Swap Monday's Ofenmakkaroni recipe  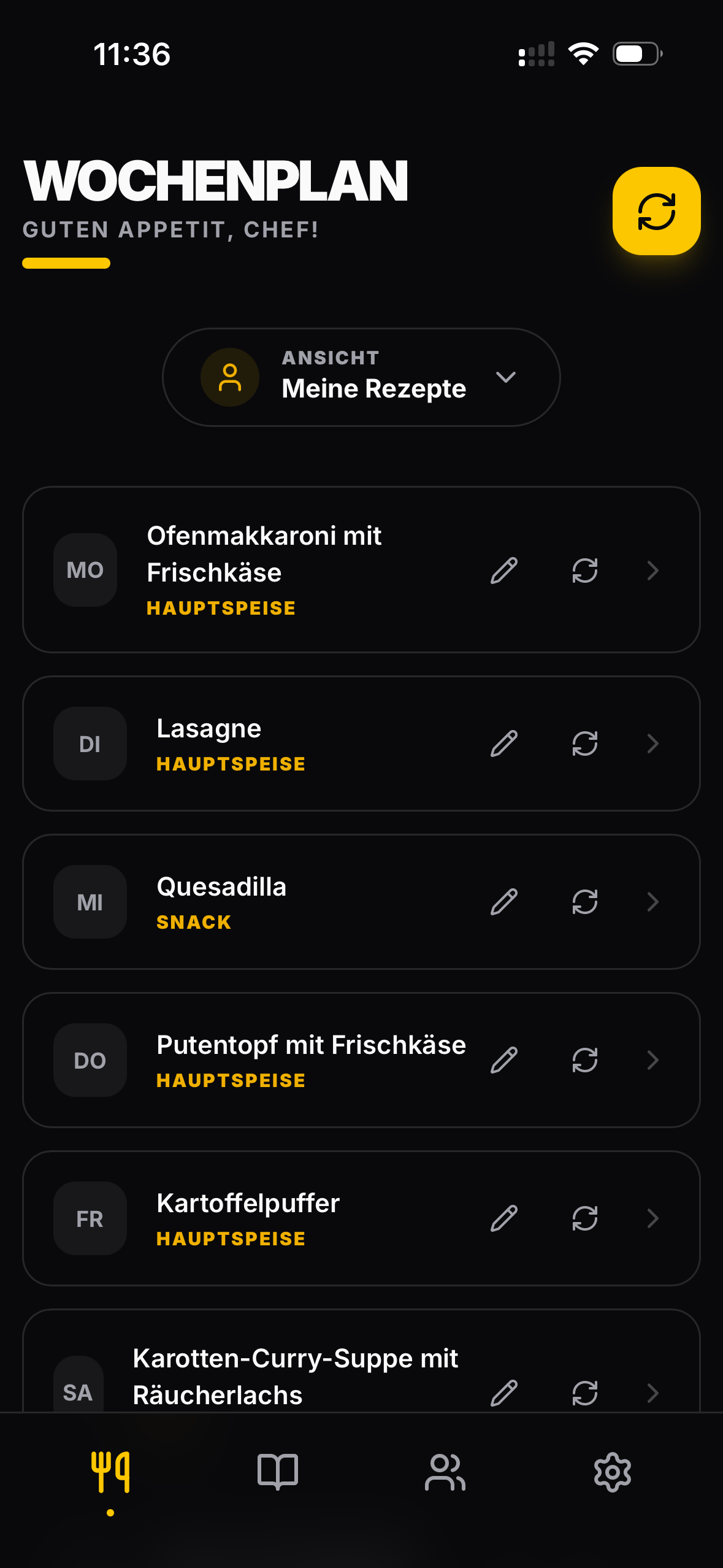pos(584,571)
